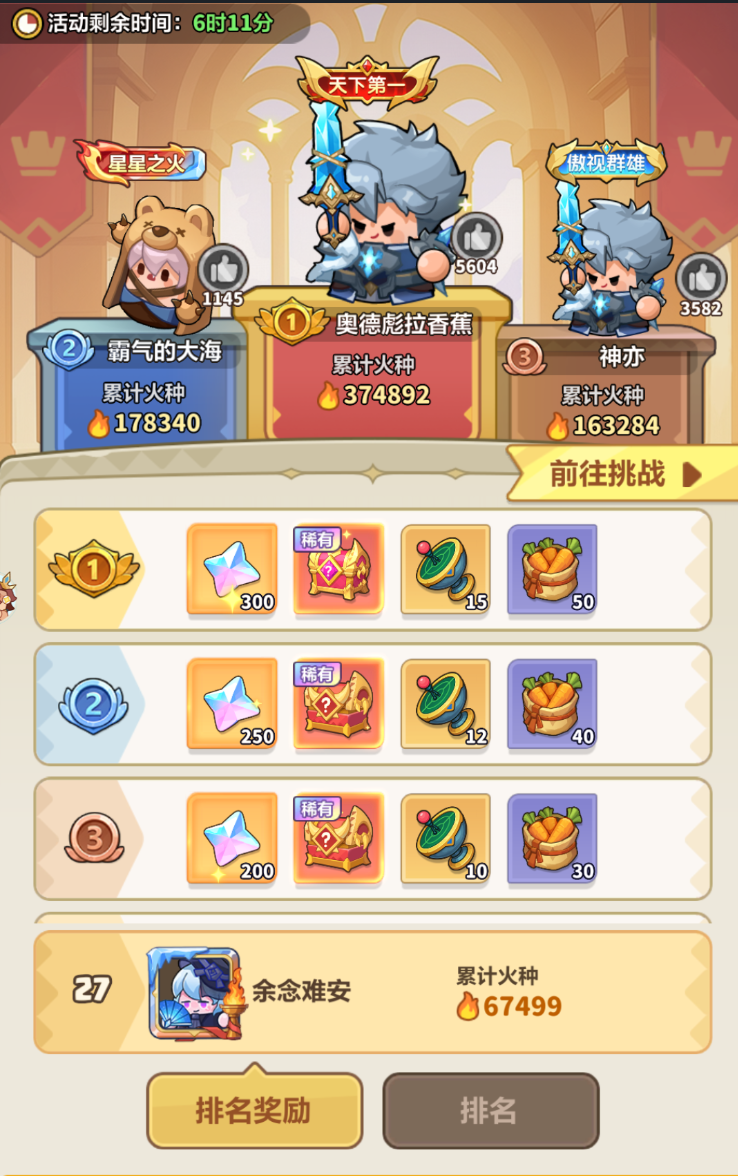Click the 15 spinning top reward

[444, 571]
